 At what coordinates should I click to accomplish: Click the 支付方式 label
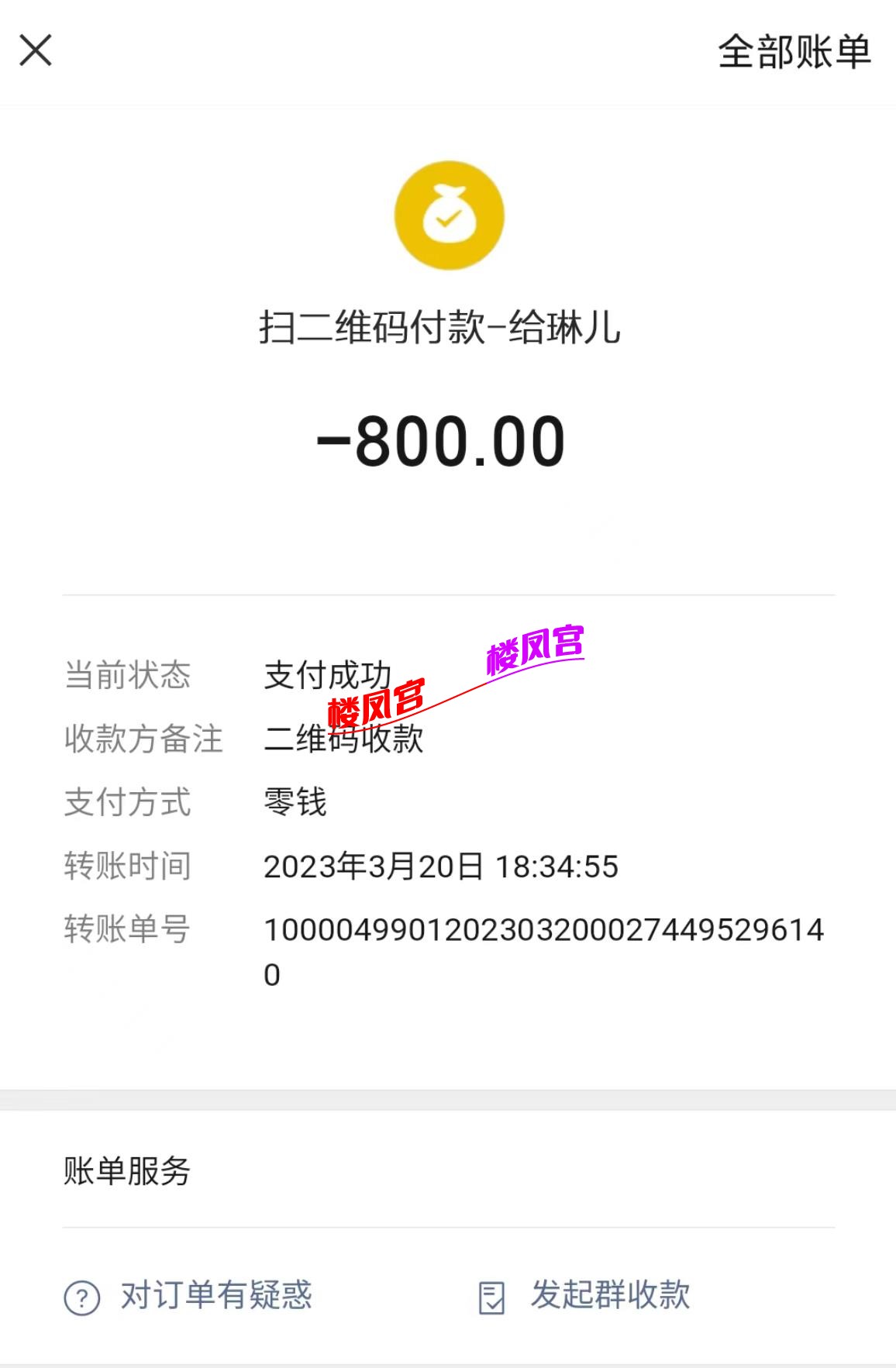coord(128,805)
